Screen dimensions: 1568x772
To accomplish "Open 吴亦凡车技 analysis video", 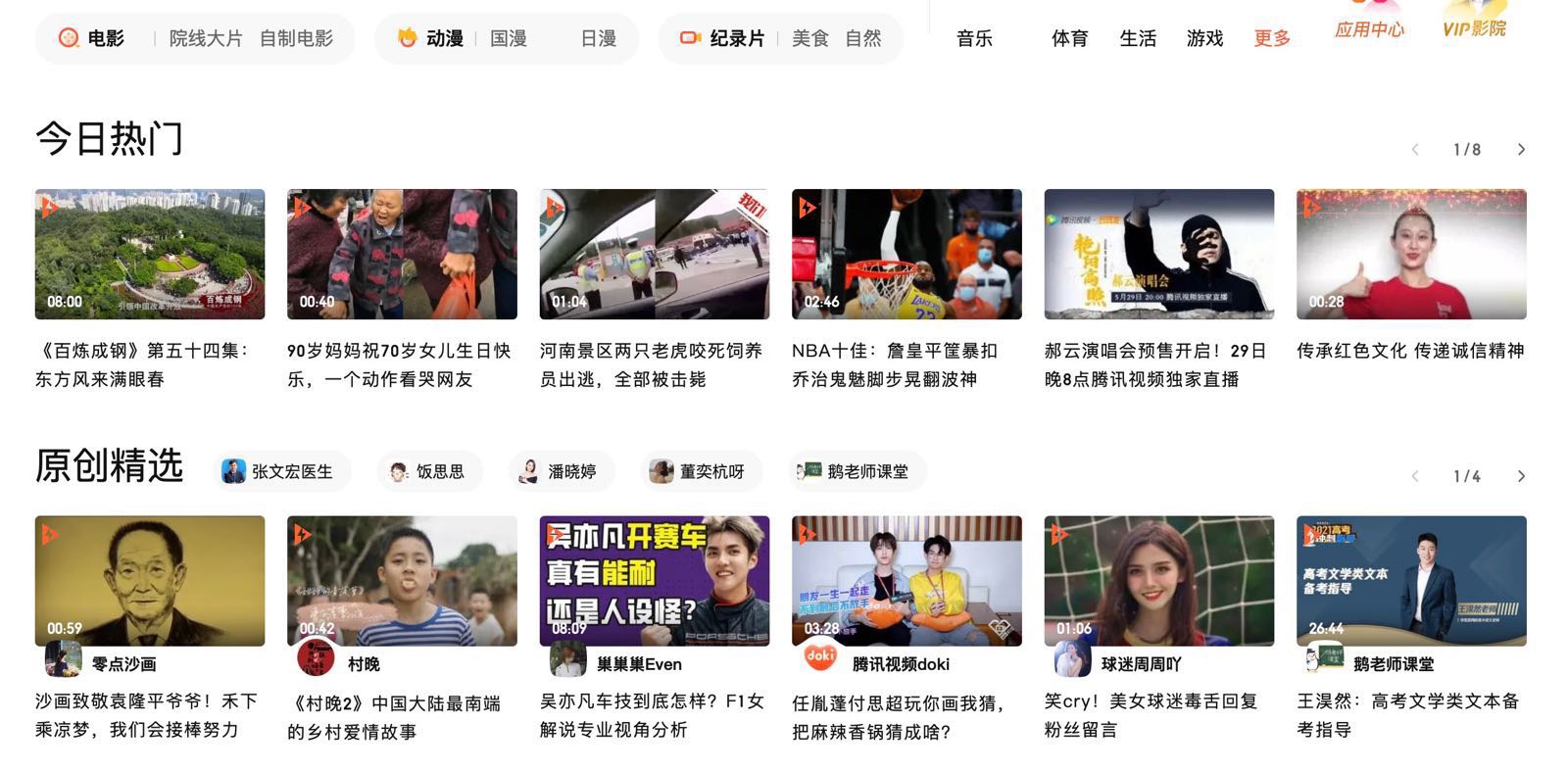I will [x=654, y=580].
